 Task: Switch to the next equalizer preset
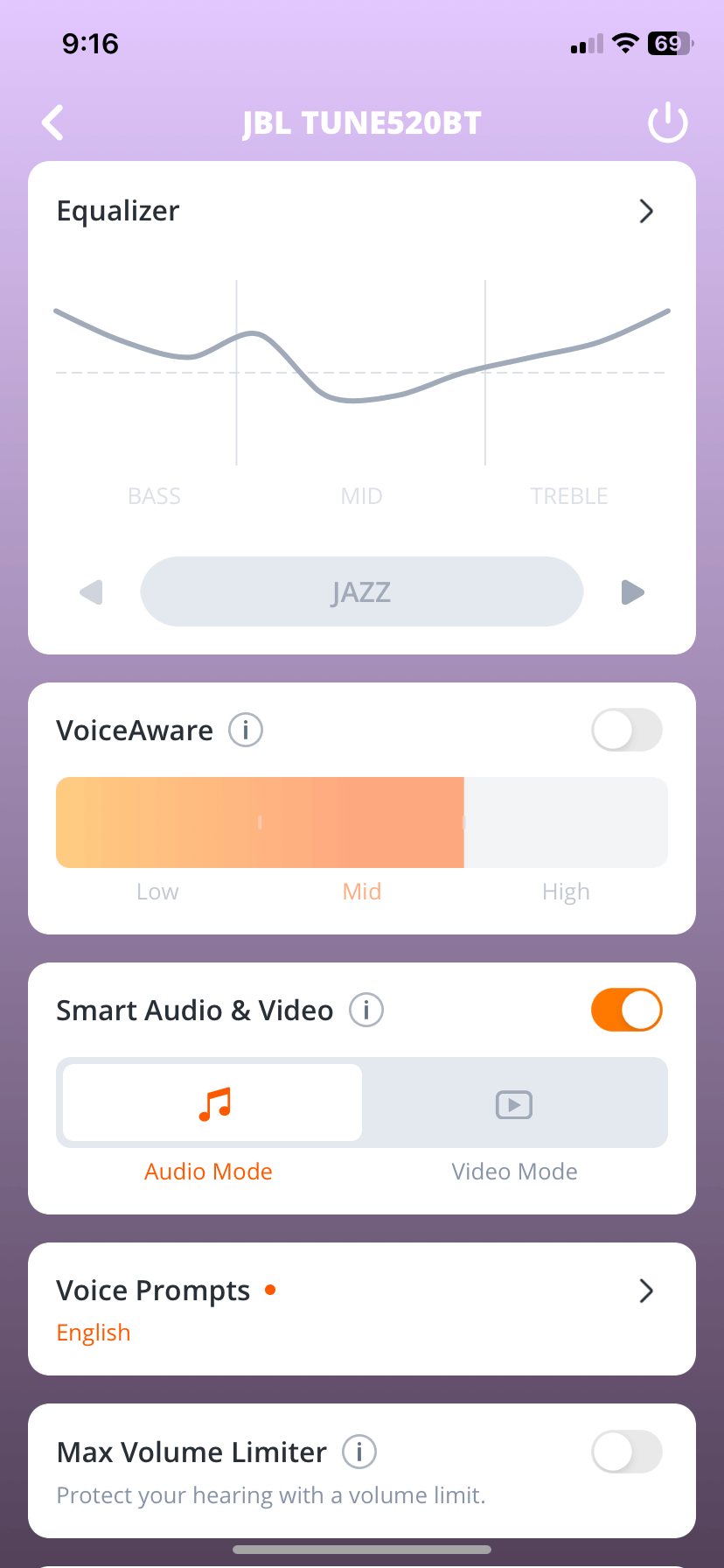pos(632,592)
